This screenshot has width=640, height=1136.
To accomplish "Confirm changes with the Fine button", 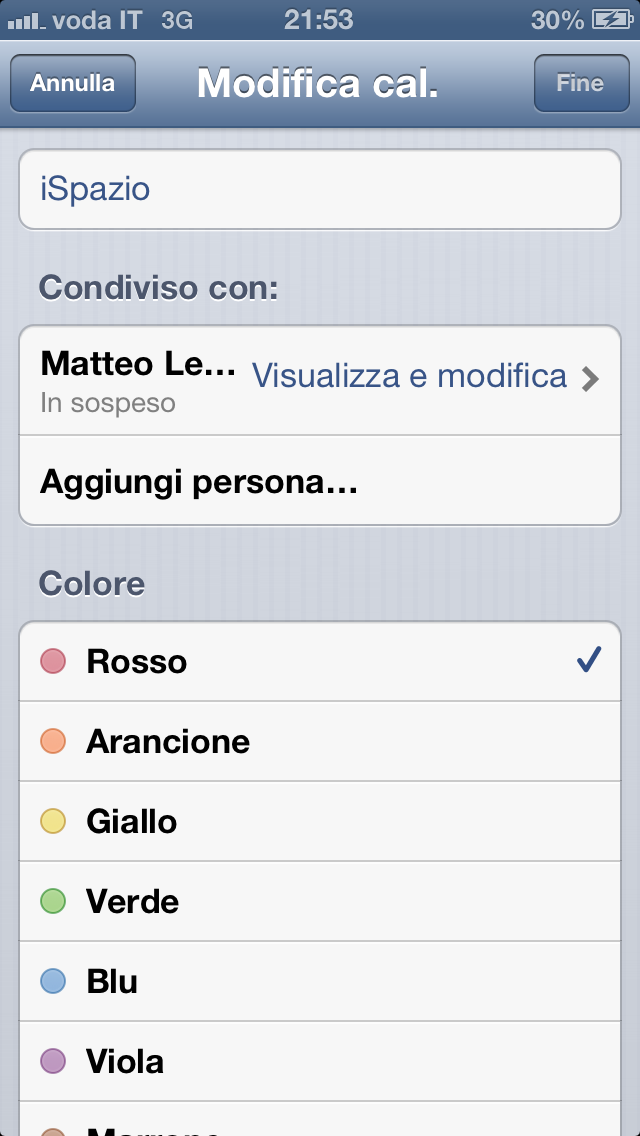I will 580,84.
